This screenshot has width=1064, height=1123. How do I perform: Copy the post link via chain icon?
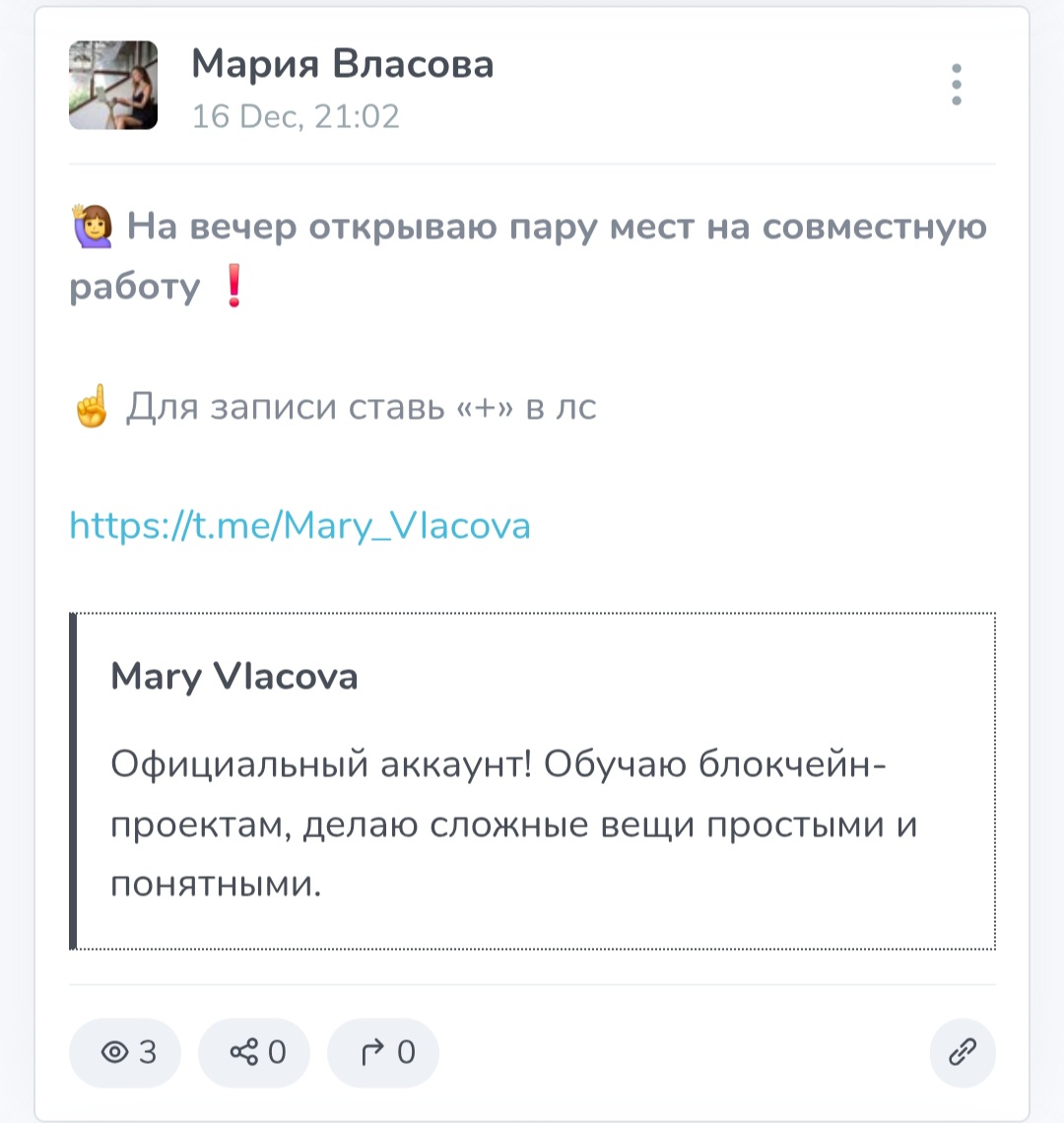pyautogui.click(x=962, y=1052)
